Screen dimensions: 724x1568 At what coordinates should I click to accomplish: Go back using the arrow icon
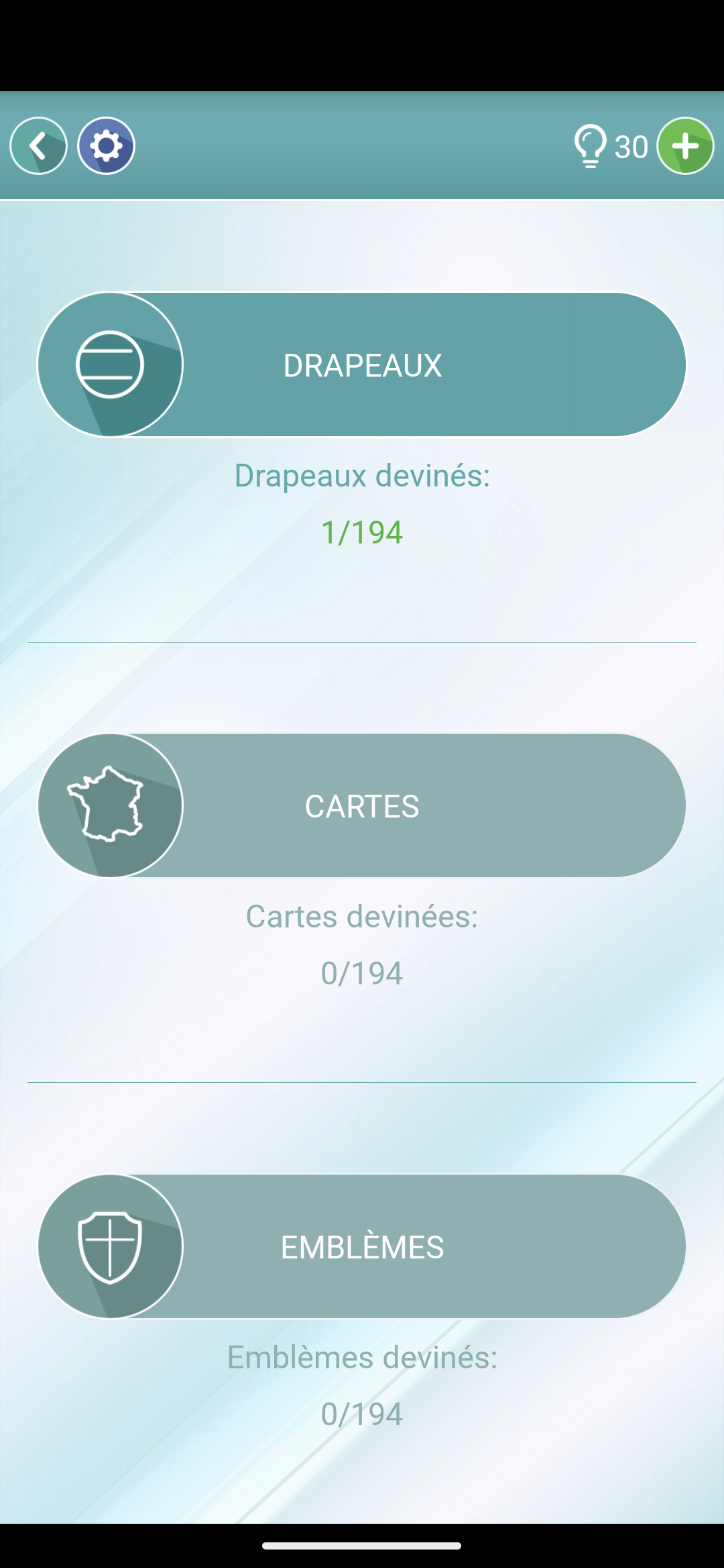[x=38, y=146]
